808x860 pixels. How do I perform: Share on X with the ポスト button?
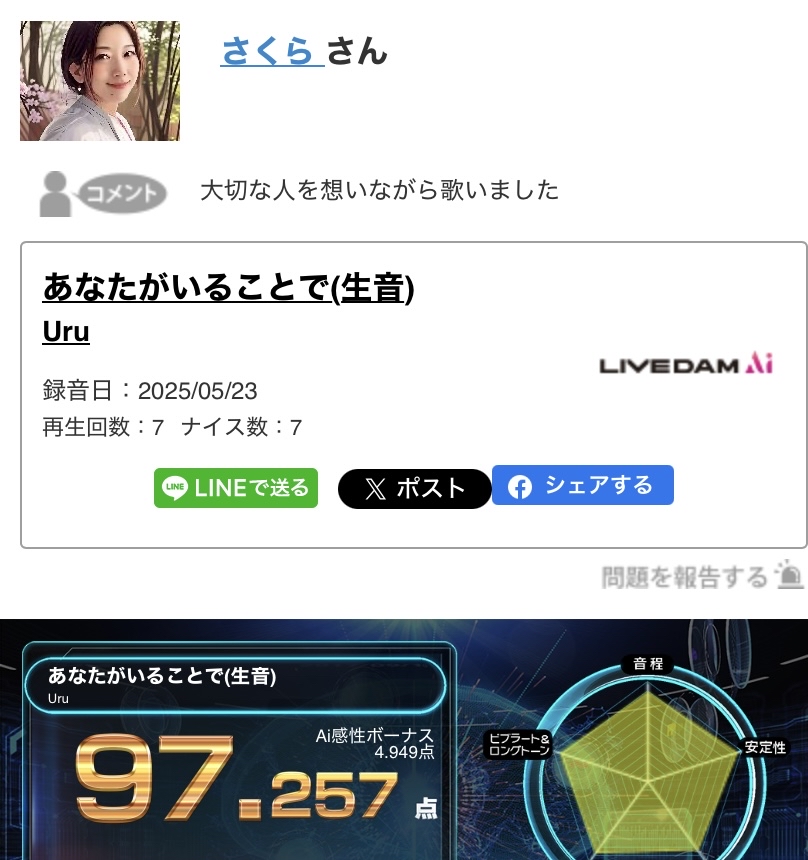click(x=414, y=488)
